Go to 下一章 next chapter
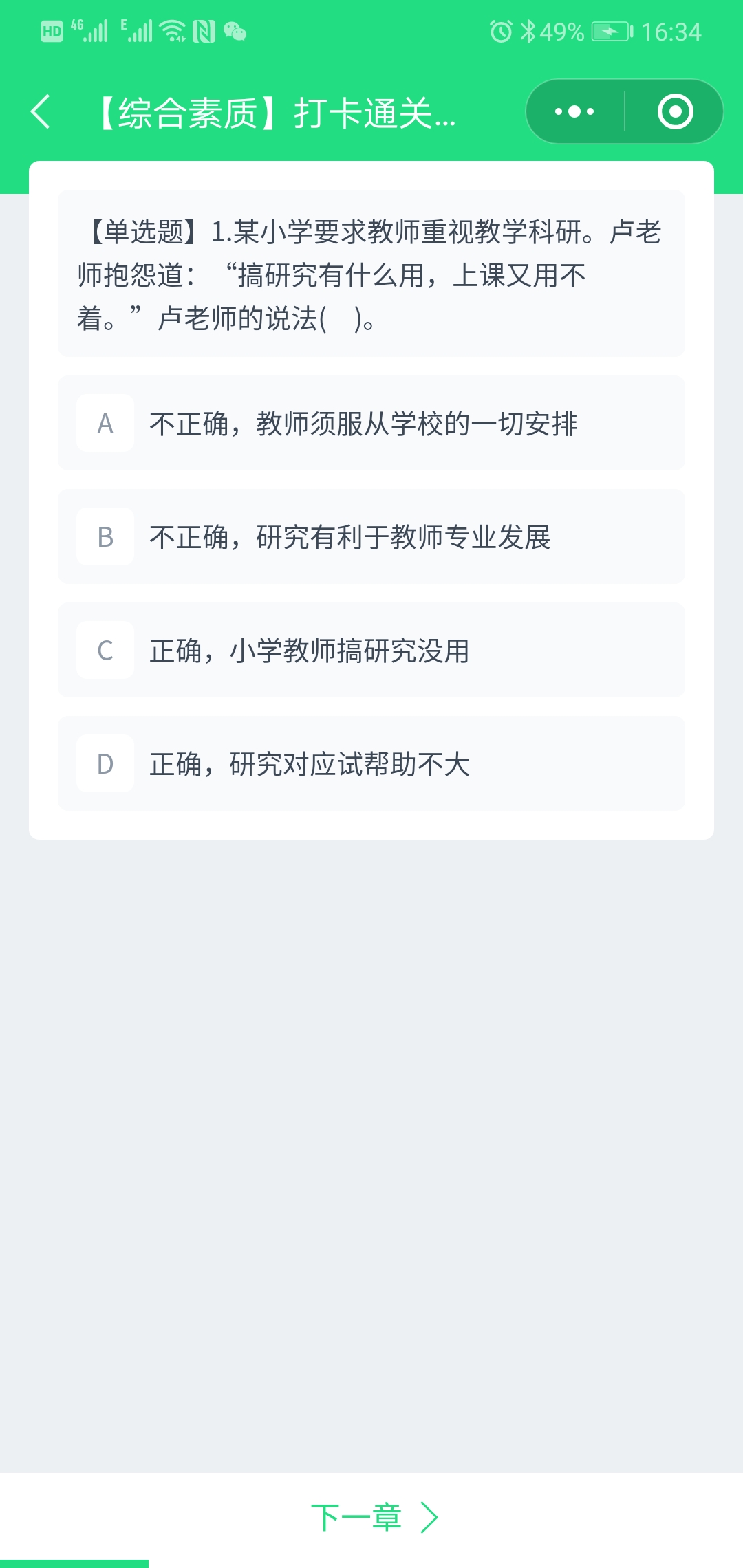This screenshot has height=1568, width=743. tap(374, 1517)
